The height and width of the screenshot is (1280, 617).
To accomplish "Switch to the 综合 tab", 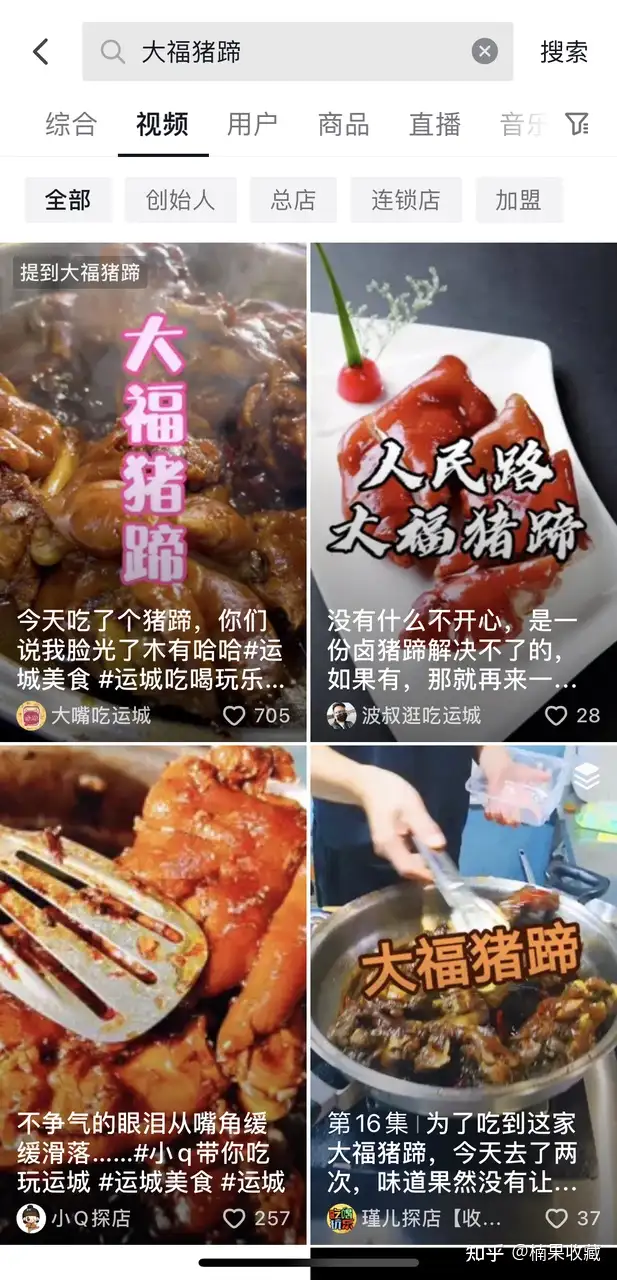I will [71, 124].
